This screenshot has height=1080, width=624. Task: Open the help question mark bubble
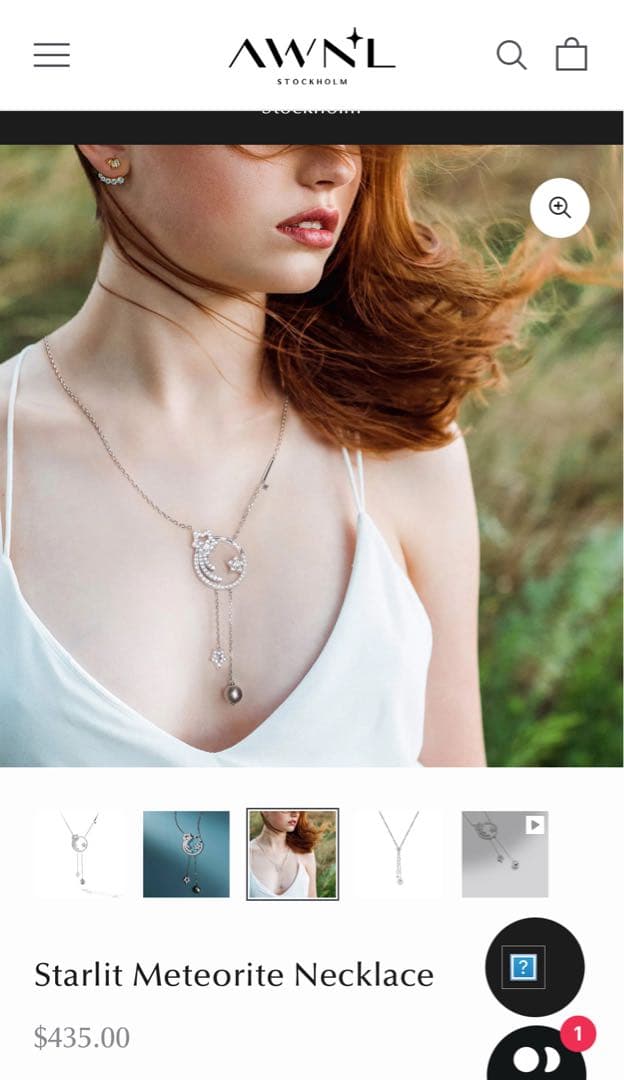[534, 967]
